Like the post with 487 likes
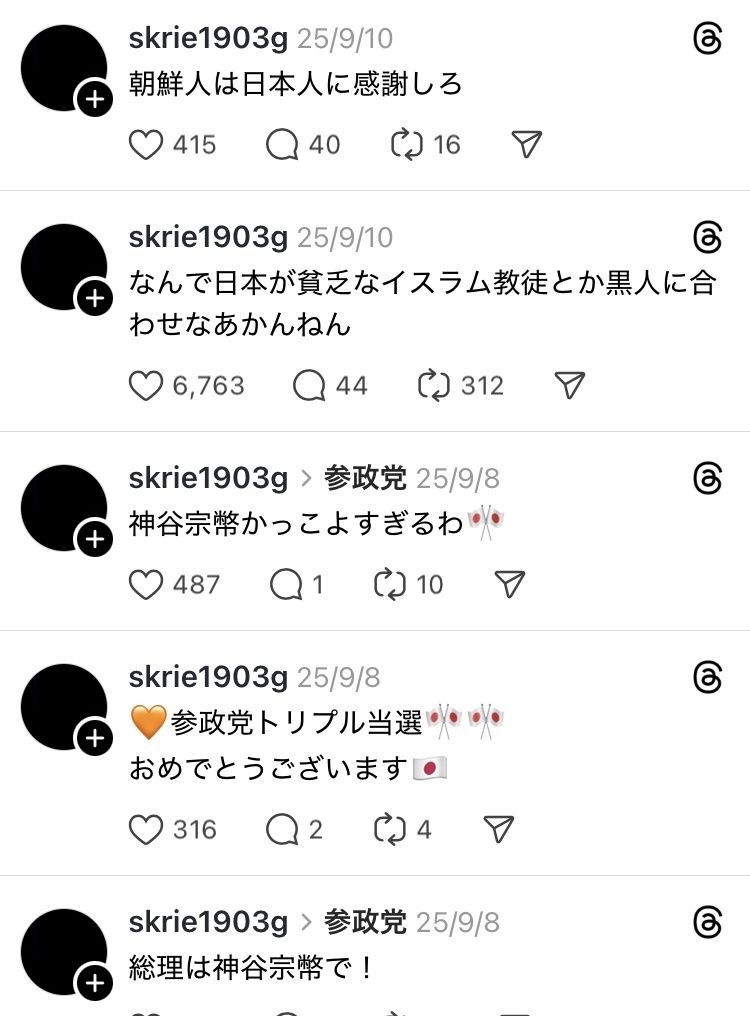Viewport: 750px width, 1016px height. [146, 585]
